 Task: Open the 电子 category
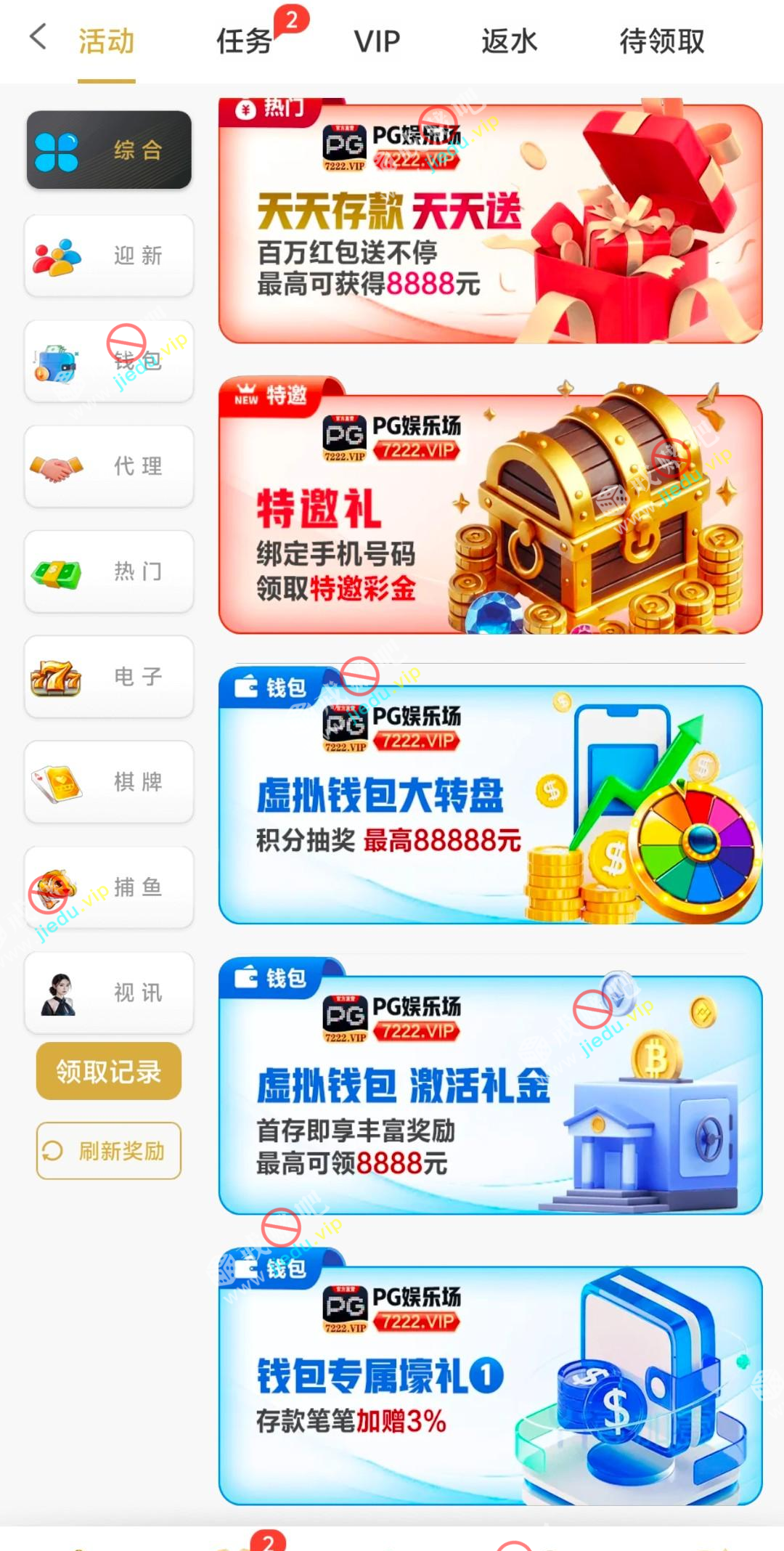(x=109, y=677)
